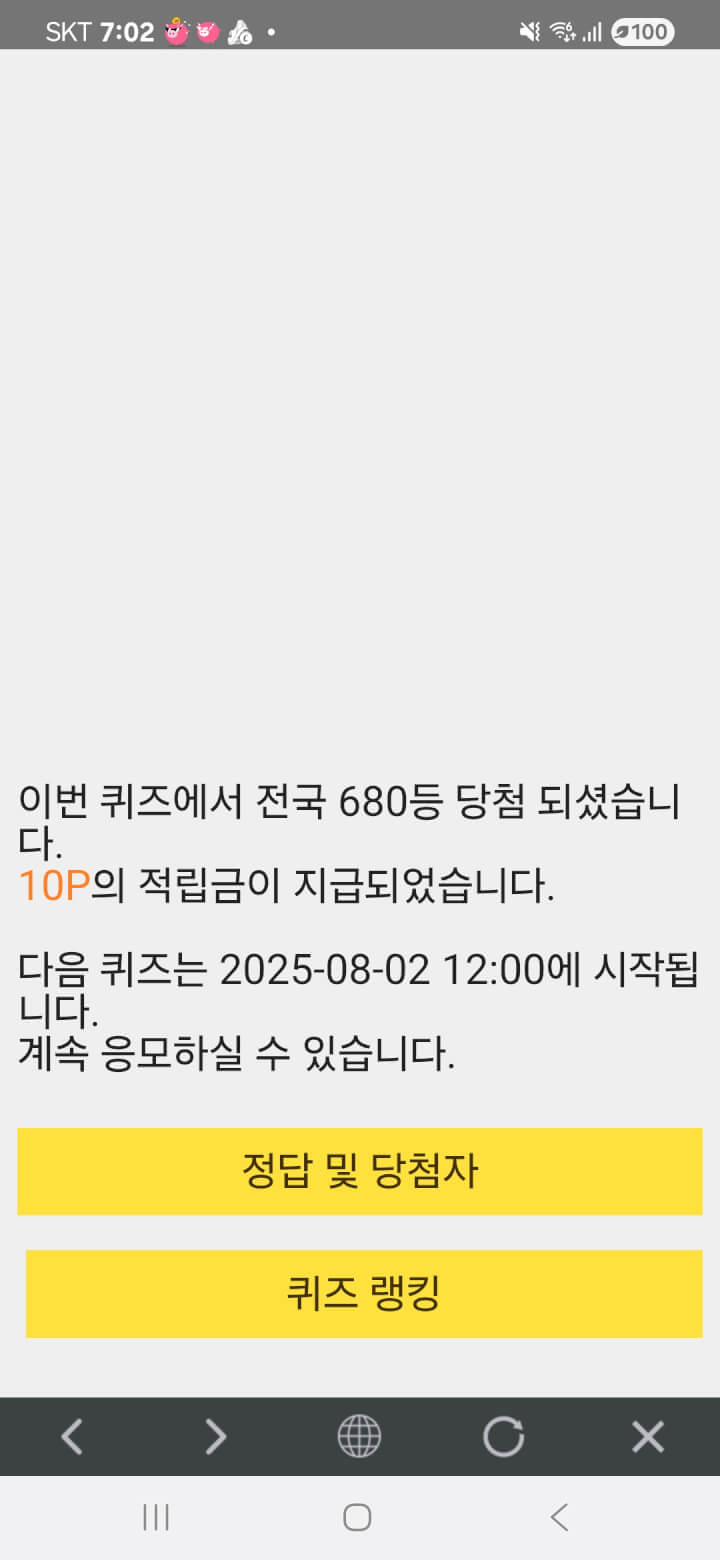Go back one page in the browser toolbar

pyautogui.click(x=72, y=1437)
